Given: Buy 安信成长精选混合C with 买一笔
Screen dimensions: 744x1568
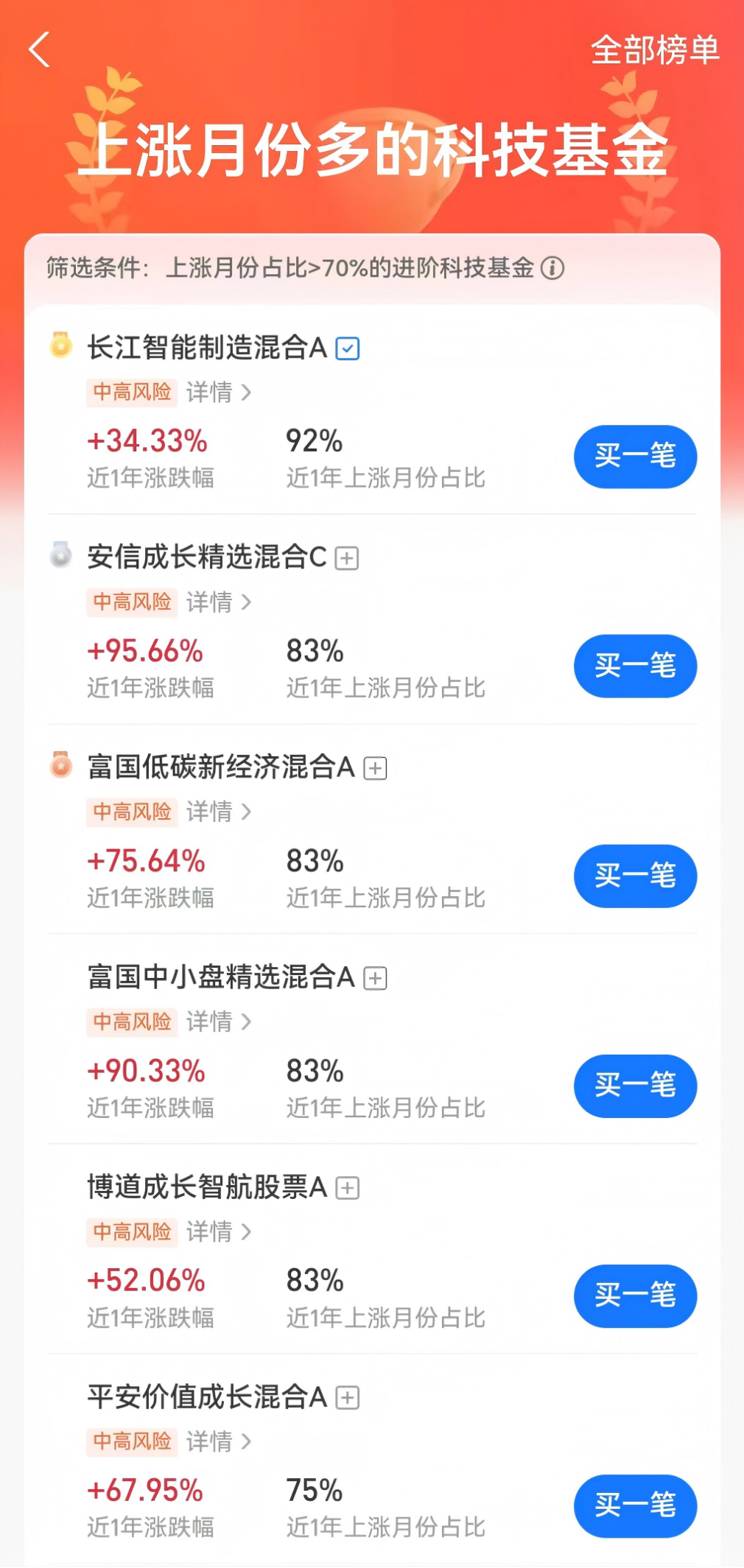Looking at the screenshot, I should (635, 666).
